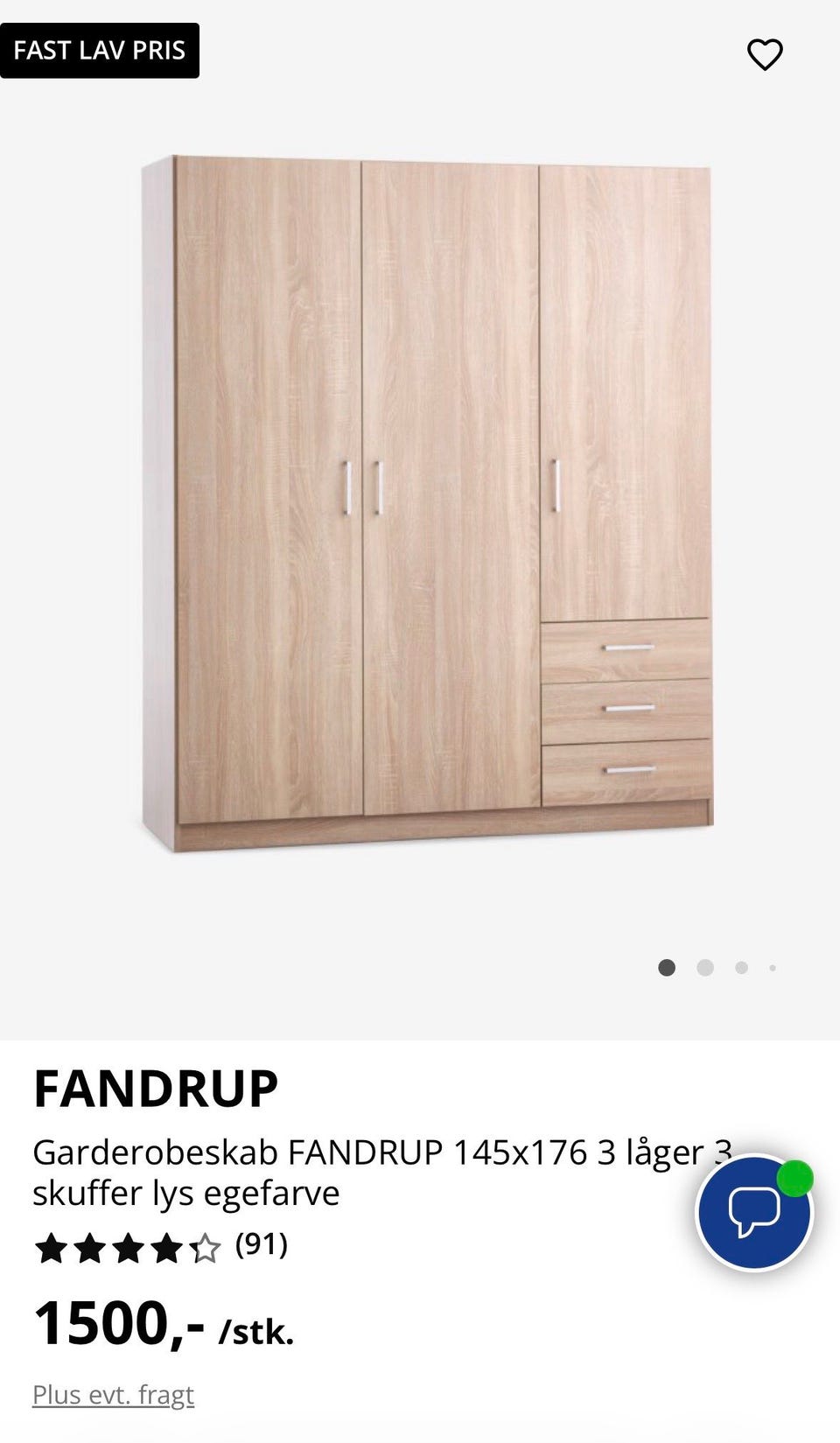The height and width of the screenshot is (1443, 840).
Task: Open the 91 customer reviews
Action: click(261, 1244)
